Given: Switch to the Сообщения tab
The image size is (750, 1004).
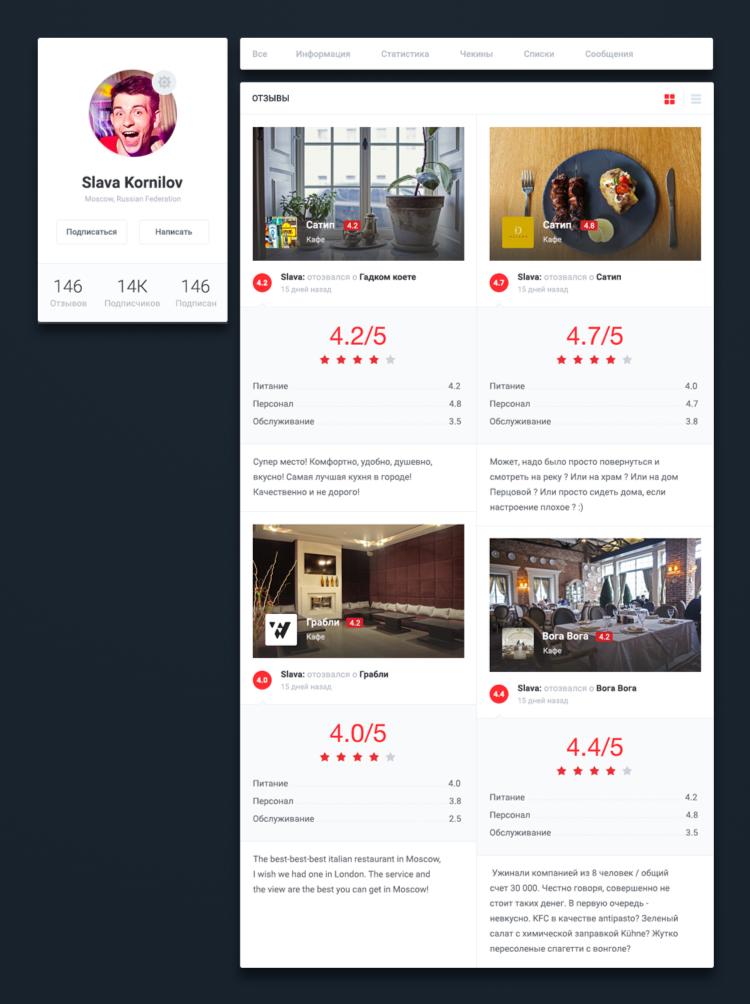Looking at the screenshot, I should pyautogui.click(x=609, y=54).
